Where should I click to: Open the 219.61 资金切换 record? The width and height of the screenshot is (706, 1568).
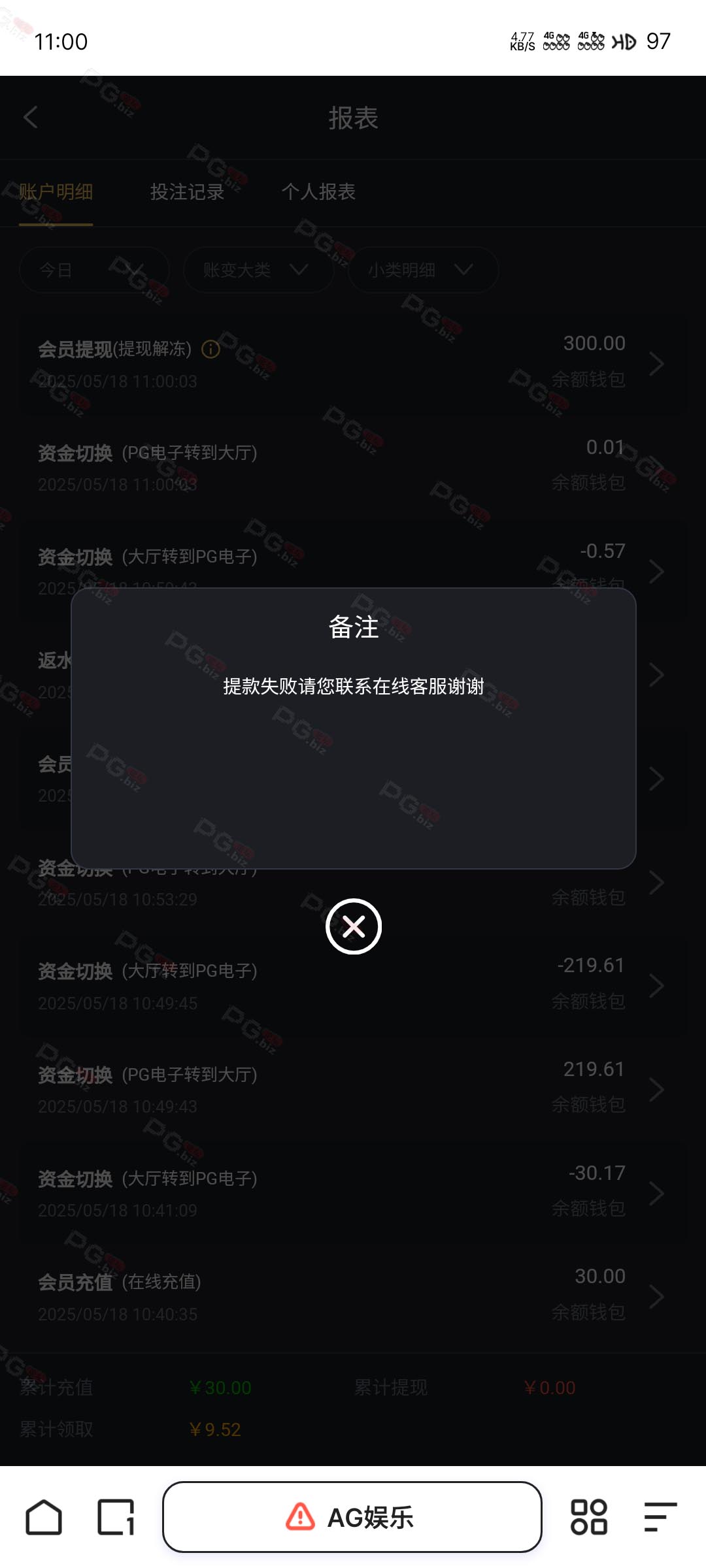(x=353, y=1089)
